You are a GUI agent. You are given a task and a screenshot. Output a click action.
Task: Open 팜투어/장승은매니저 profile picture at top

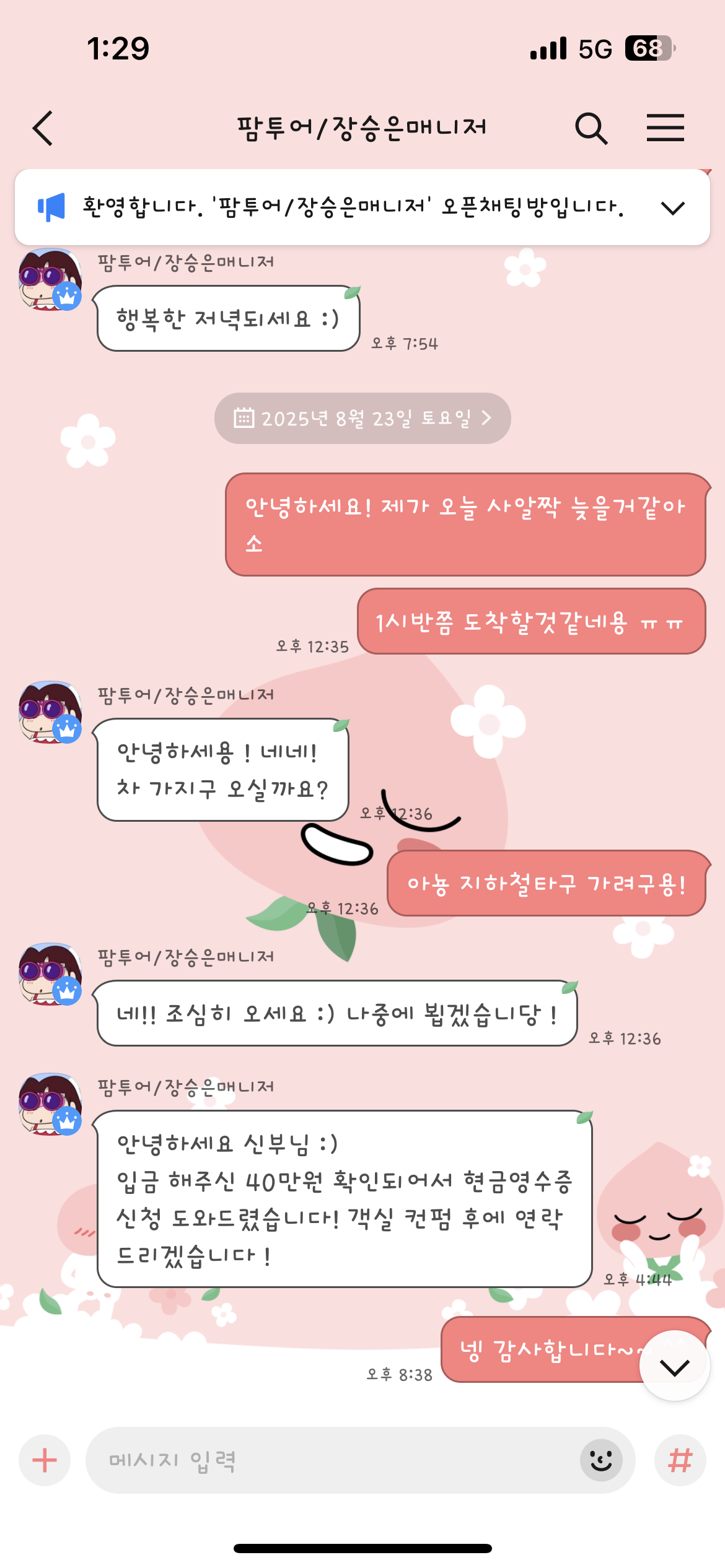pyautogui.click(x=50, y=280)
